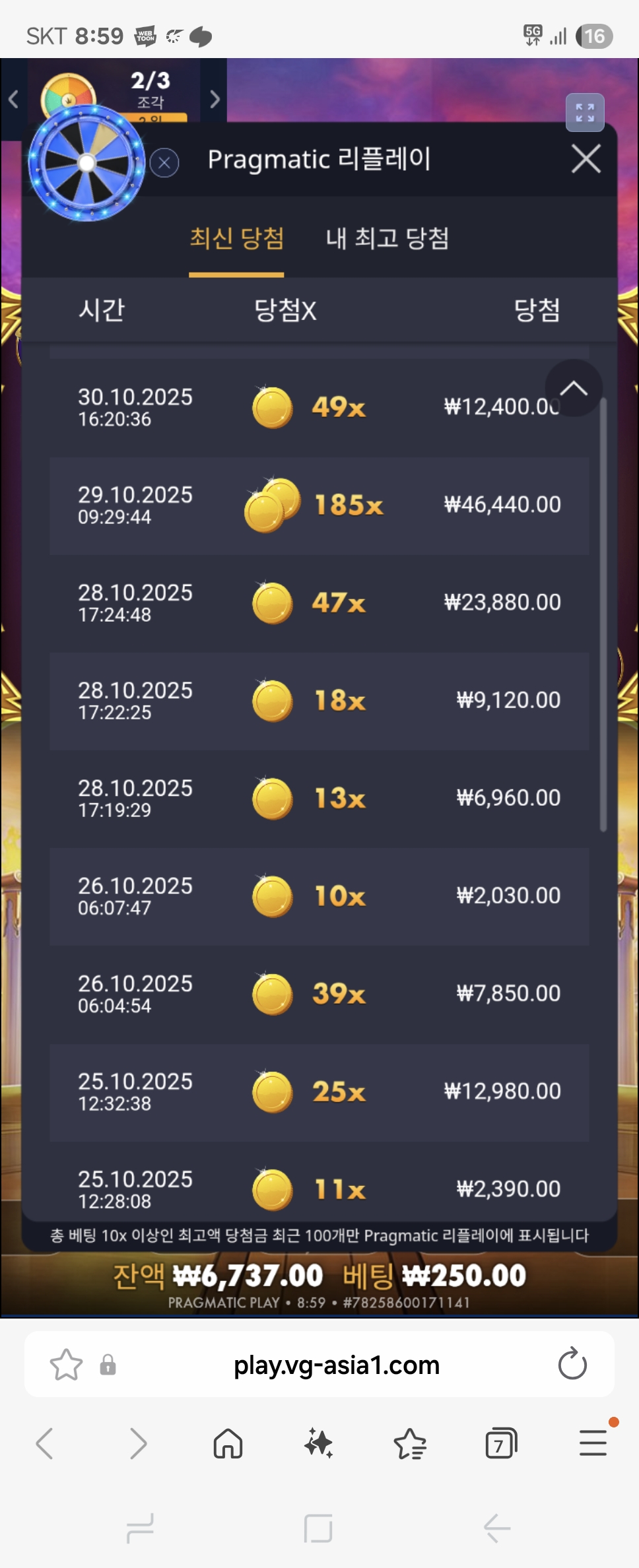
Task: Reload the play.vg-asia1.com page
Action: coord(572,1365)
